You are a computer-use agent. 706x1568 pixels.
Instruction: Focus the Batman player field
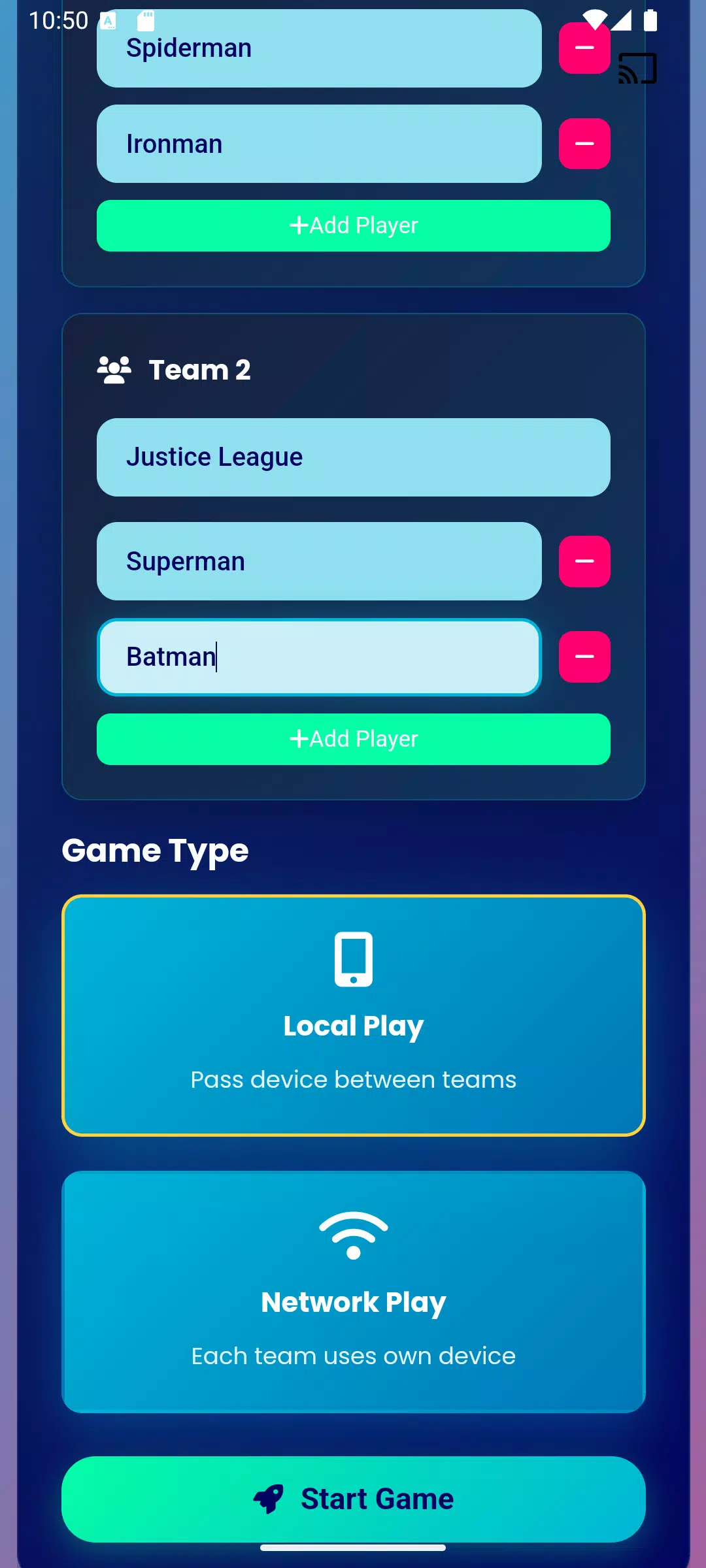click(319, 657)
